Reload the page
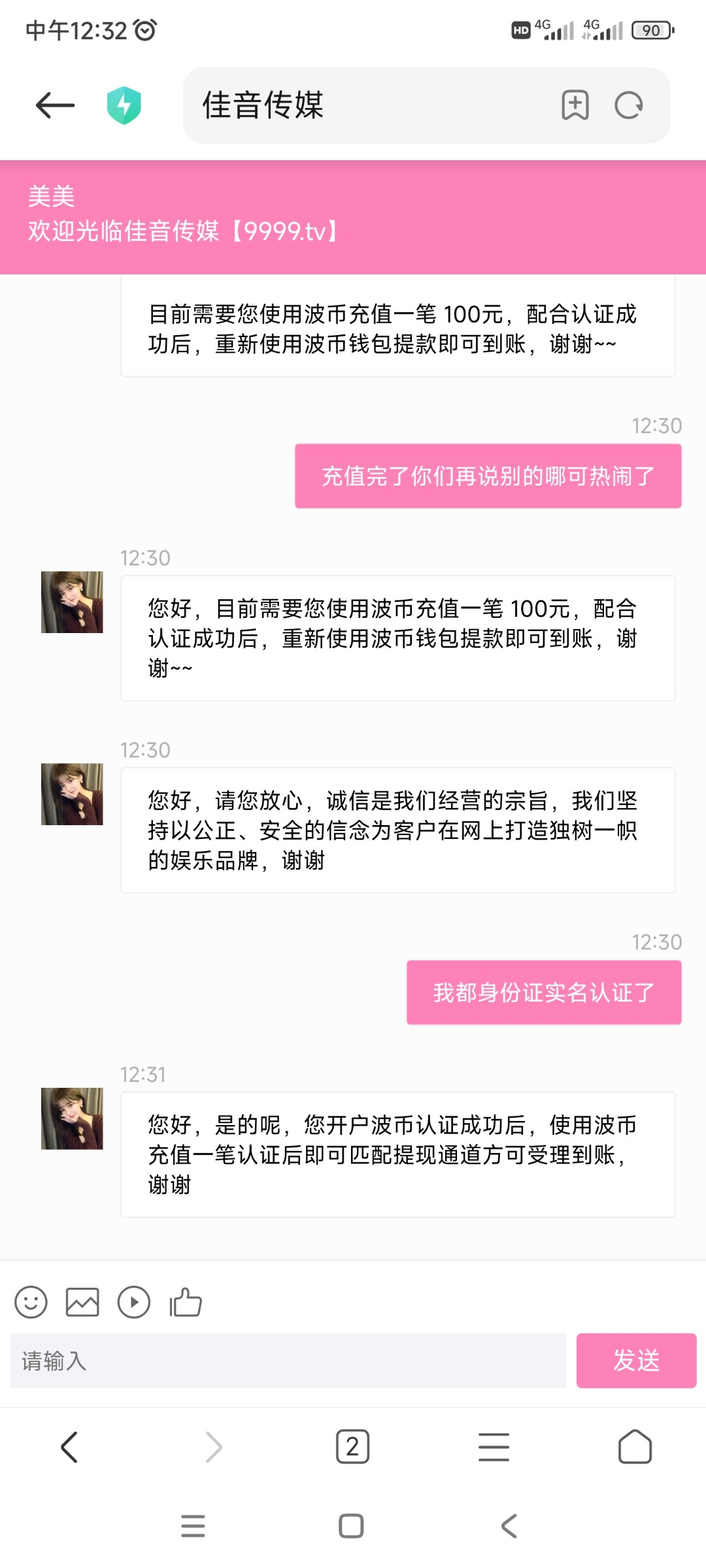Screen dimensions: 706x1568 [629, 105]
